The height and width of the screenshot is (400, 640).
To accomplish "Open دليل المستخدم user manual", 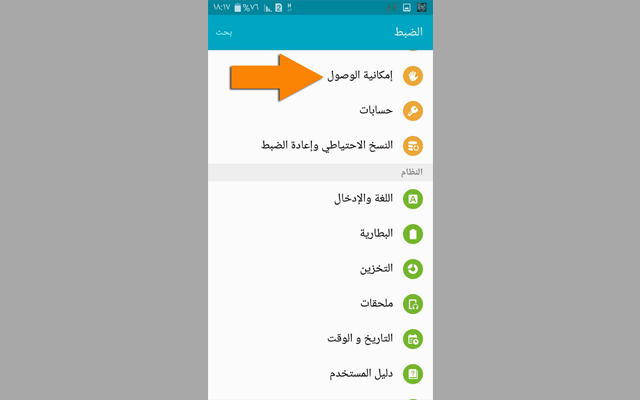I will coord(360,374).
